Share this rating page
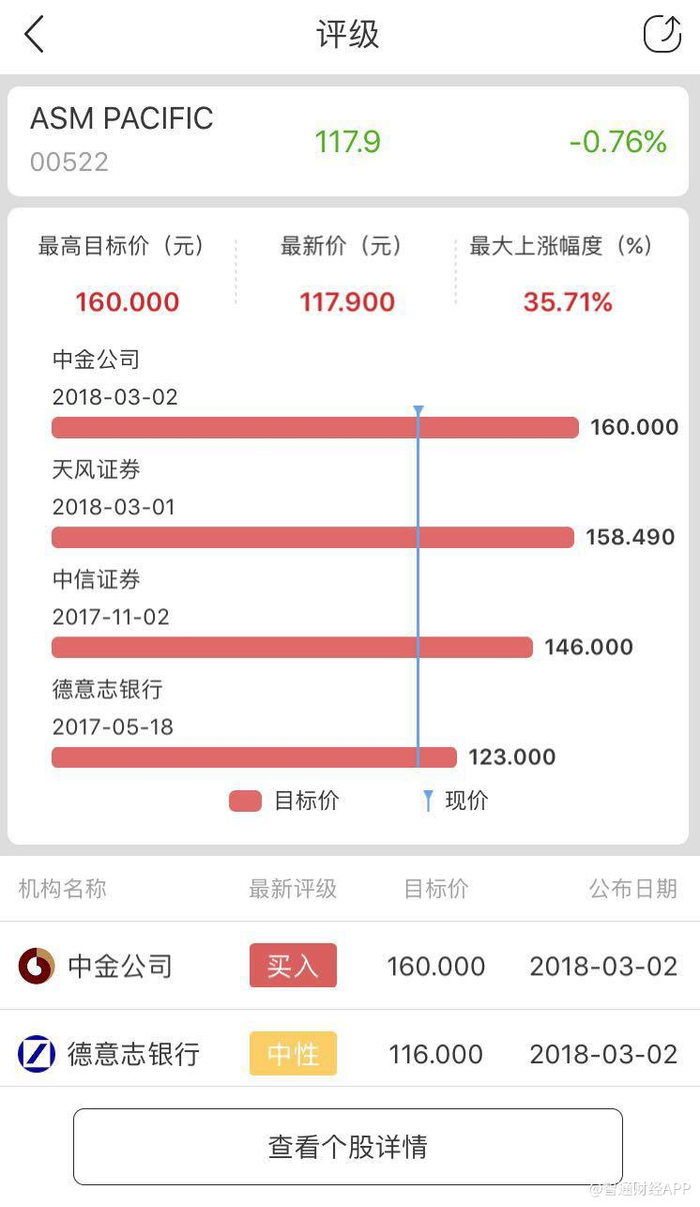This screenshot has height=1207, width=700. point(661,34)
